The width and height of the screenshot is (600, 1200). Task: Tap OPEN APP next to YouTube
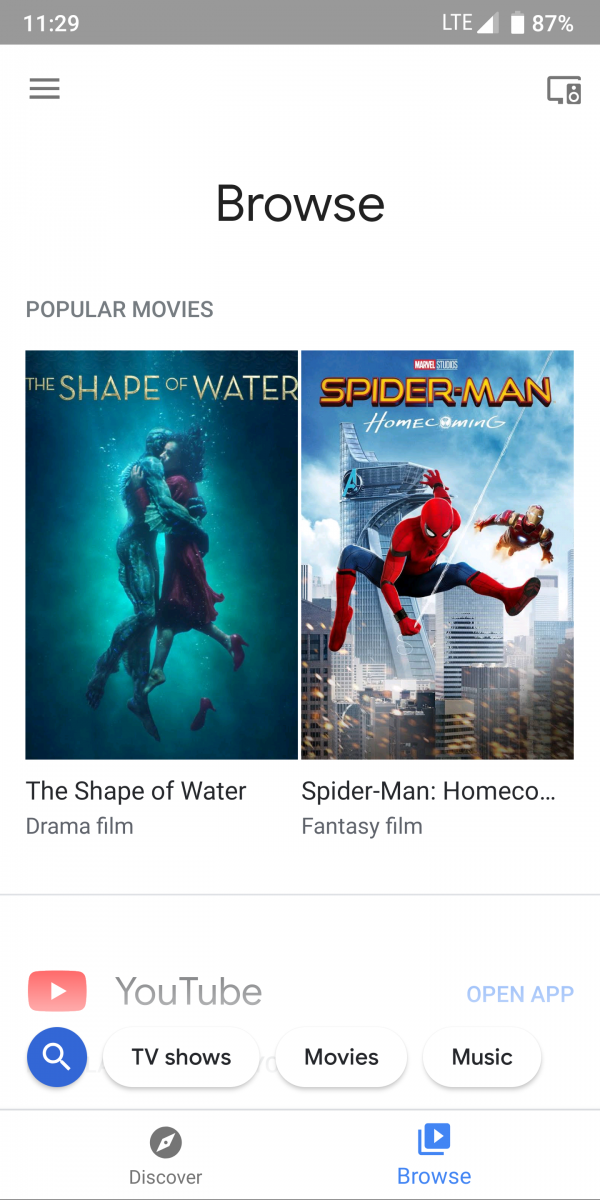pyautogui.click(x=520, y=994)
